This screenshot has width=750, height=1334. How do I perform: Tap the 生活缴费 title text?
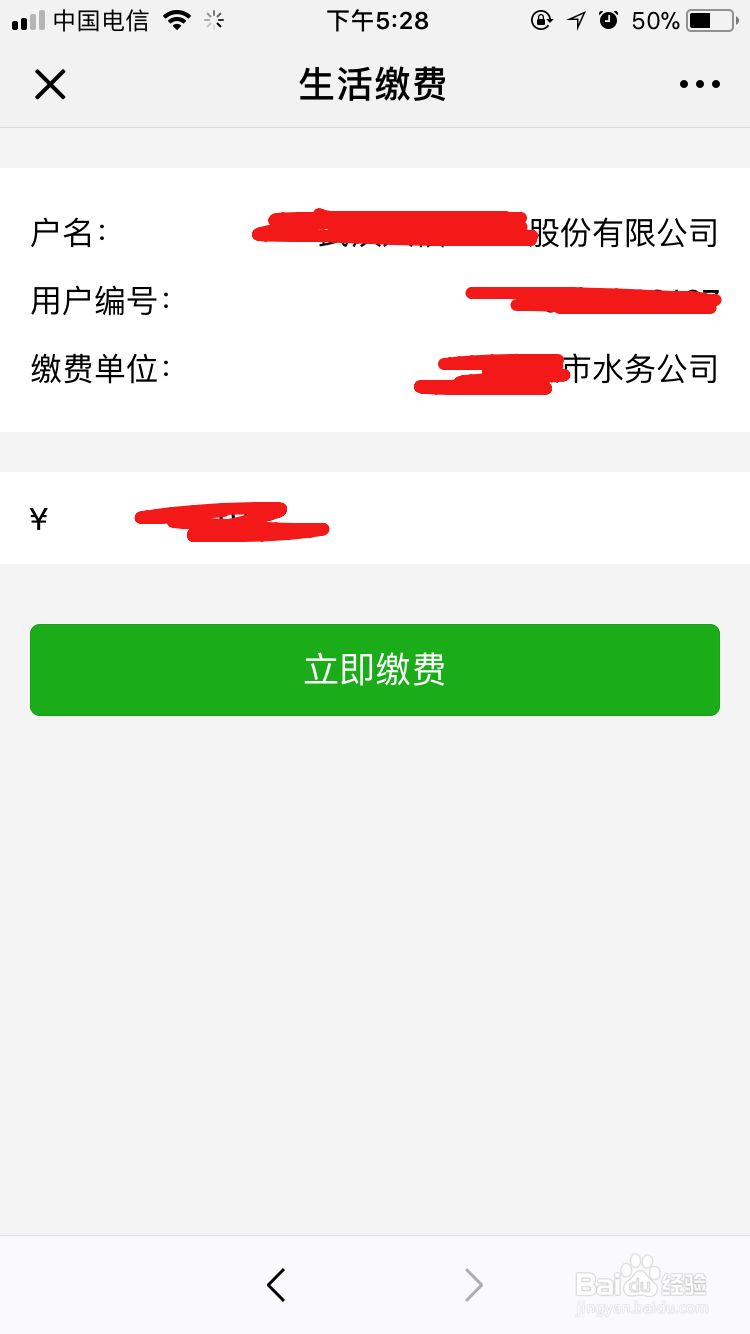point(373,84)
